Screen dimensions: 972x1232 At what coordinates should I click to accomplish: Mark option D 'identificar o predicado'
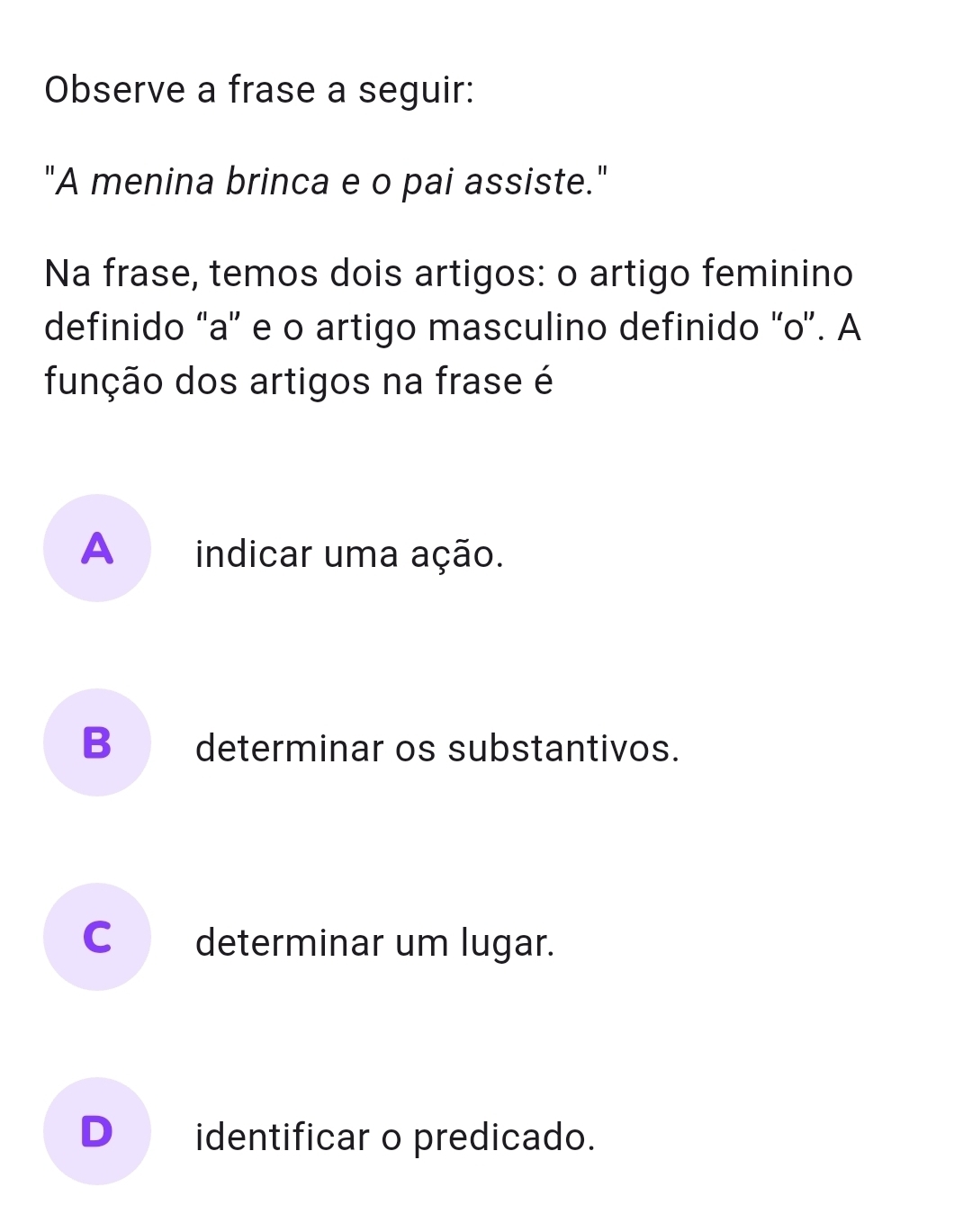97,1131
